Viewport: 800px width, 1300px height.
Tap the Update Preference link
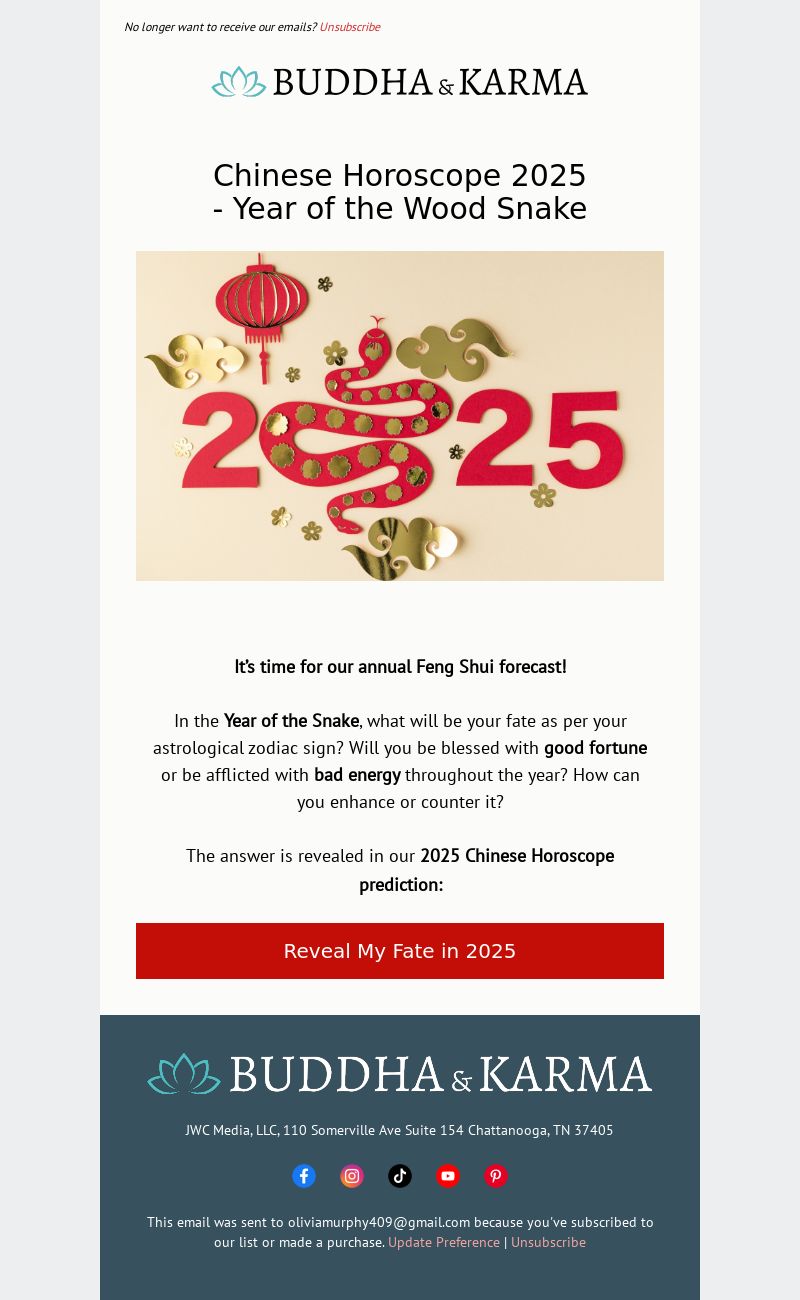444,1242
